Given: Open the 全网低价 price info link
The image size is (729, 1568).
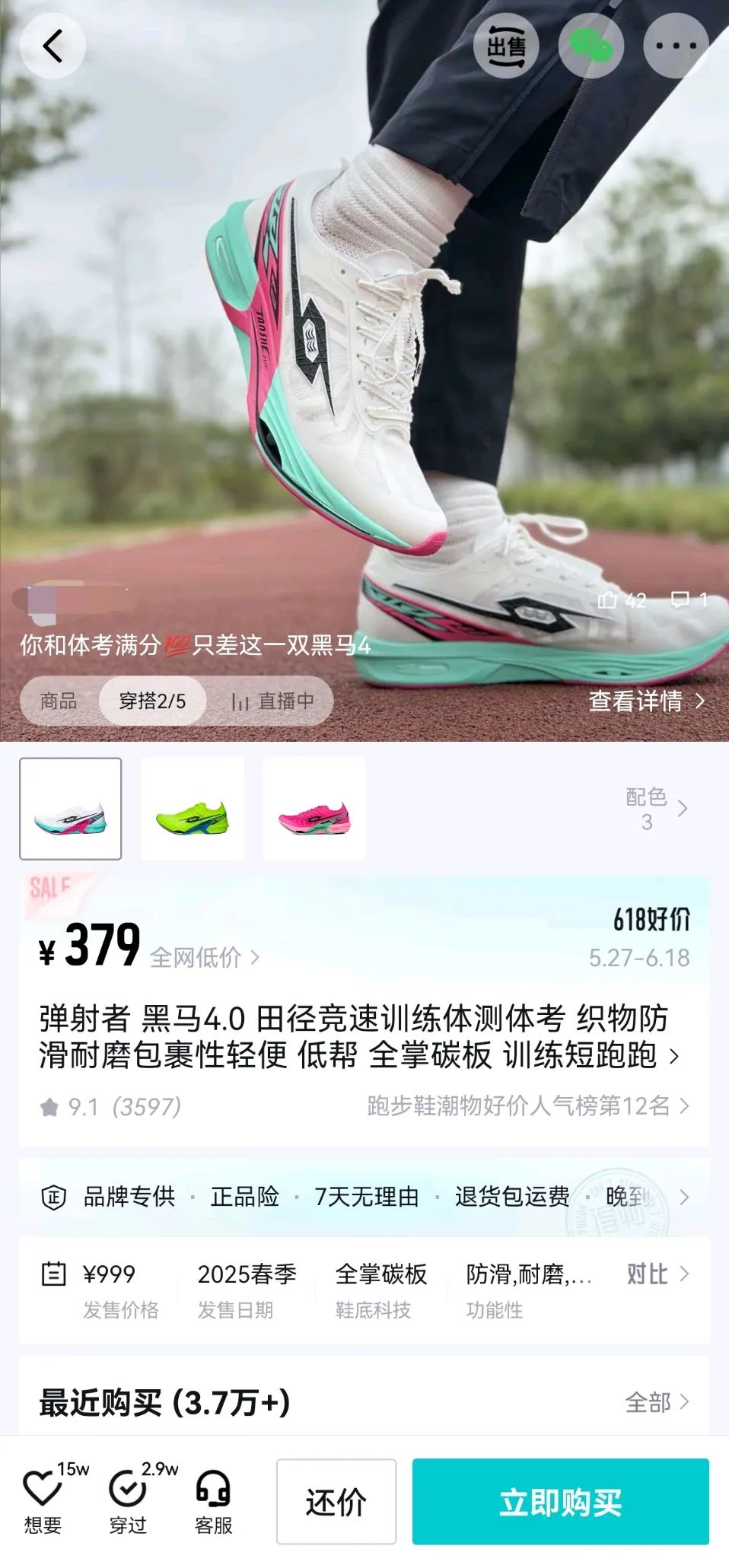Looking at the screenshot, I should click(204, 957).
